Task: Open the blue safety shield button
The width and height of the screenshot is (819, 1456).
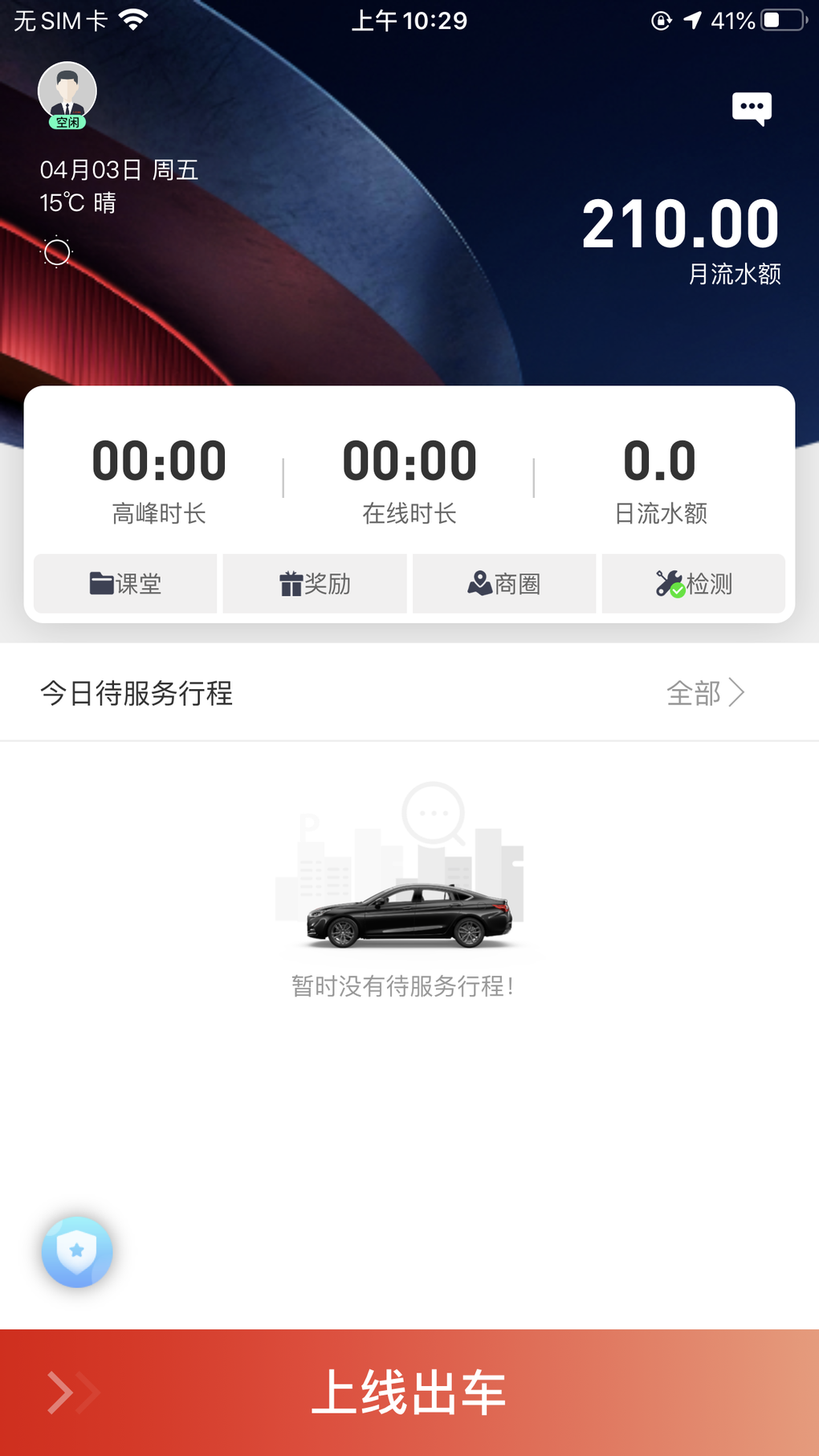Action: click(77, 1251)
